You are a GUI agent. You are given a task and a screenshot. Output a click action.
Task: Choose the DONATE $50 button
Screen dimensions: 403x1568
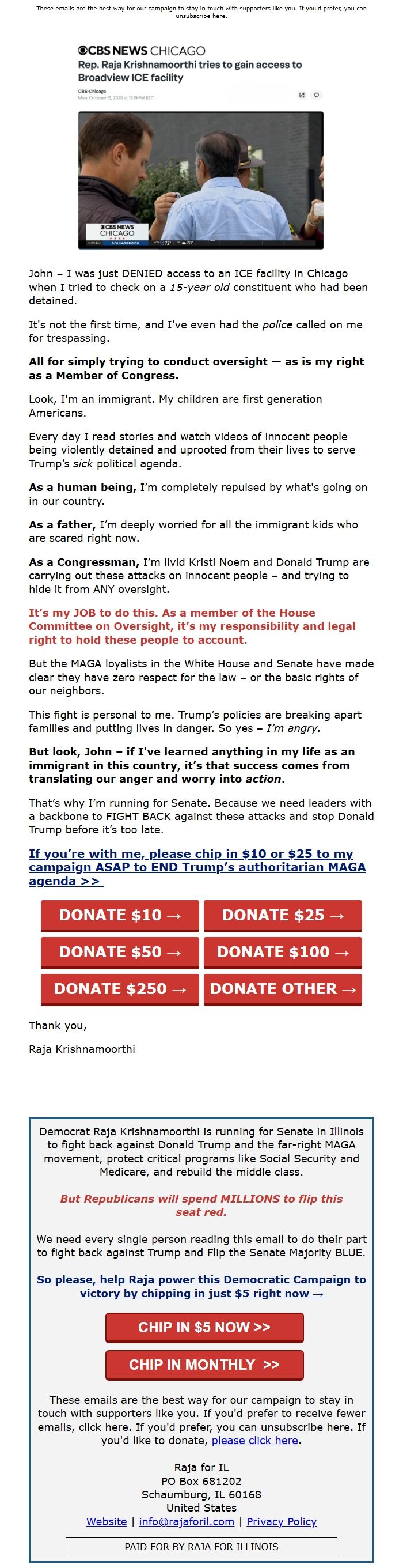(x=120, y=952)
